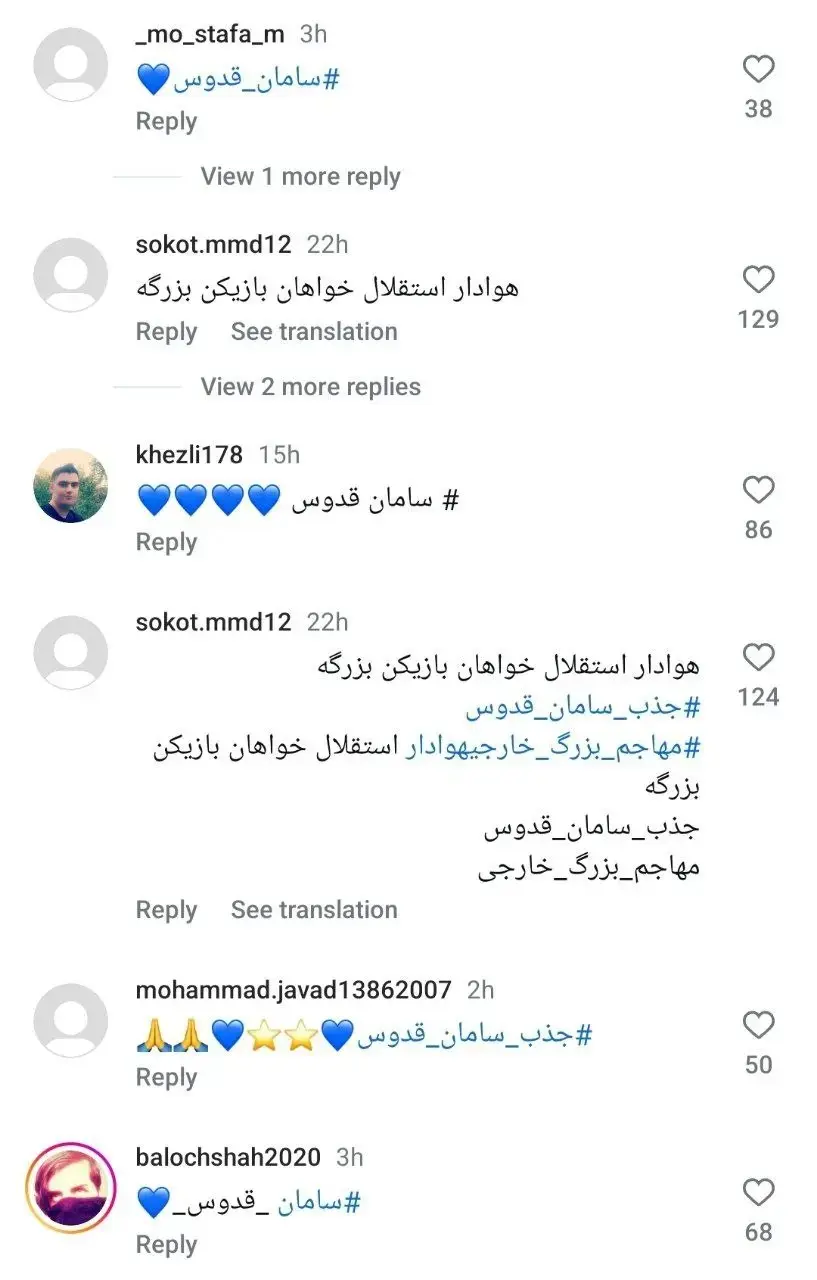
Task: View balochshah2020's profile picture
Action: [71, 1188]
